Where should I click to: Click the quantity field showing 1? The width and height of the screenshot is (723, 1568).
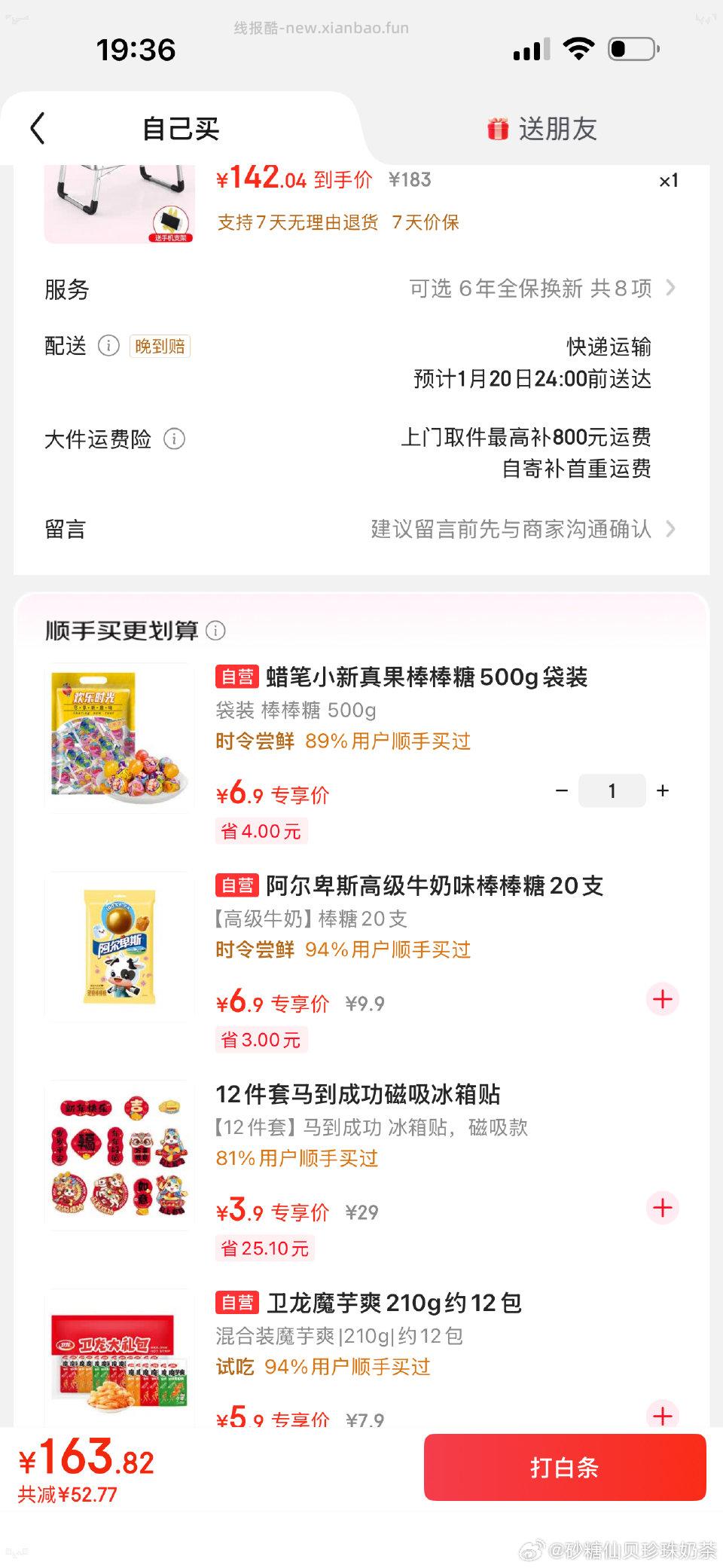612,790
